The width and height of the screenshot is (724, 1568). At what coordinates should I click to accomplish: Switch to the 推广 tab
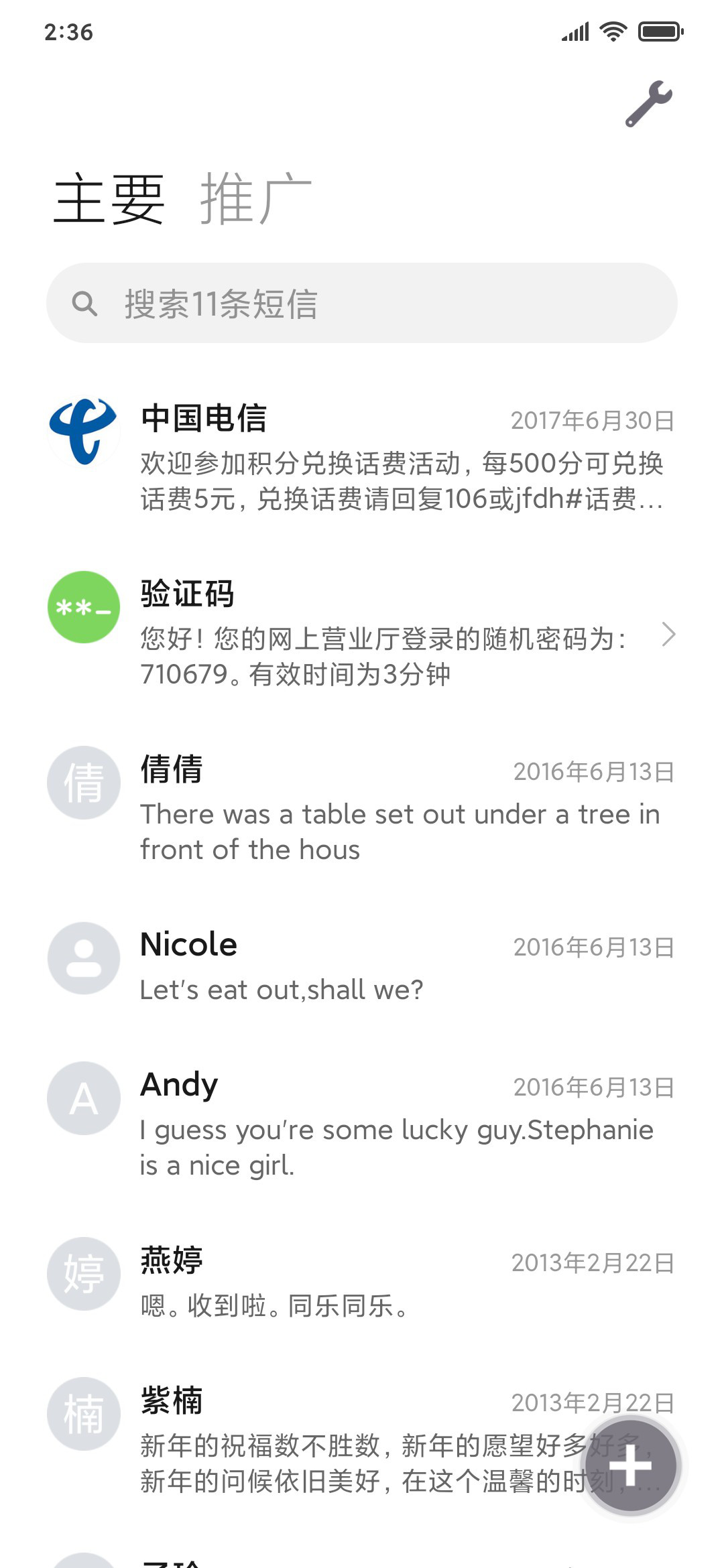pyautogui.click(x=256, y=198)
